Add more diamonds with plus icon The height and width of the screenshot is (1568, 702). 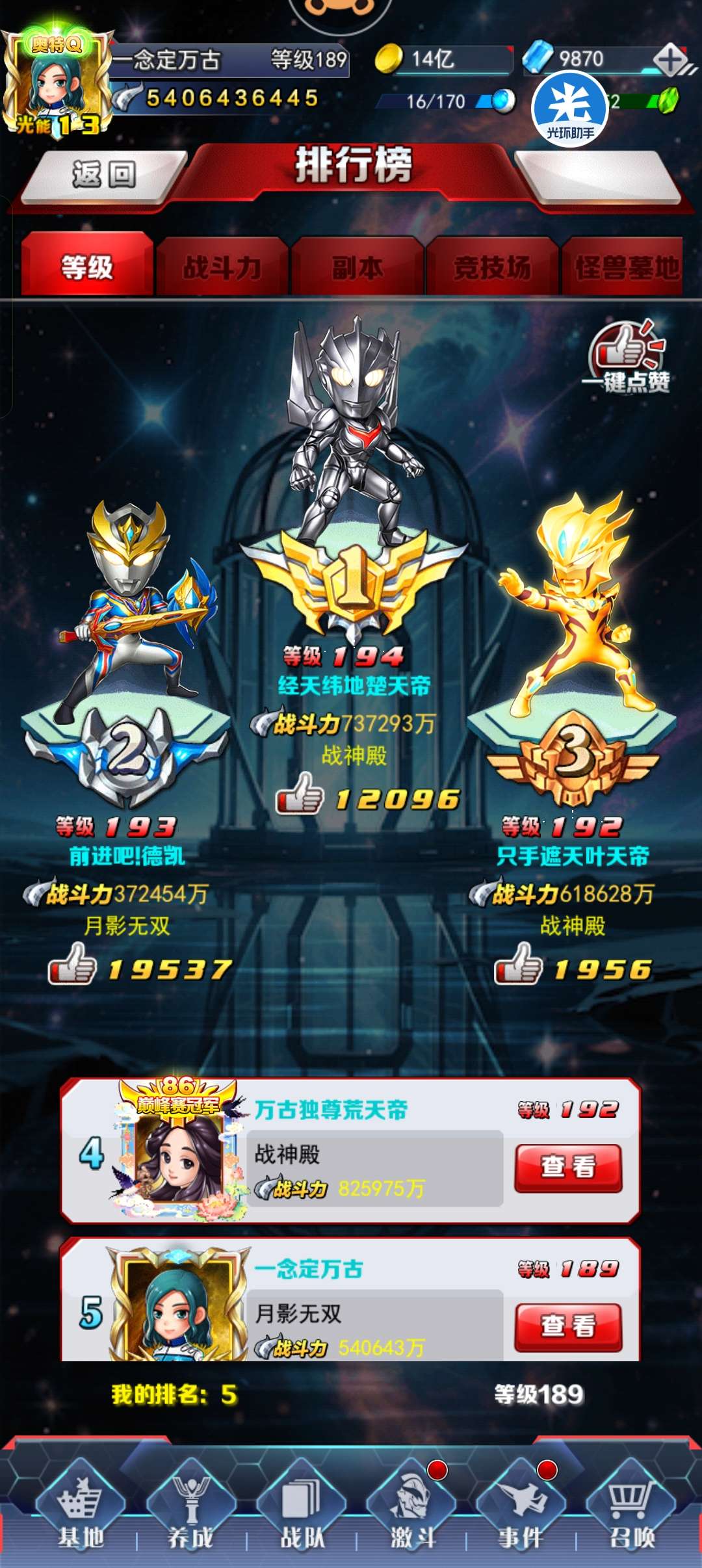(x=671, y=60)
